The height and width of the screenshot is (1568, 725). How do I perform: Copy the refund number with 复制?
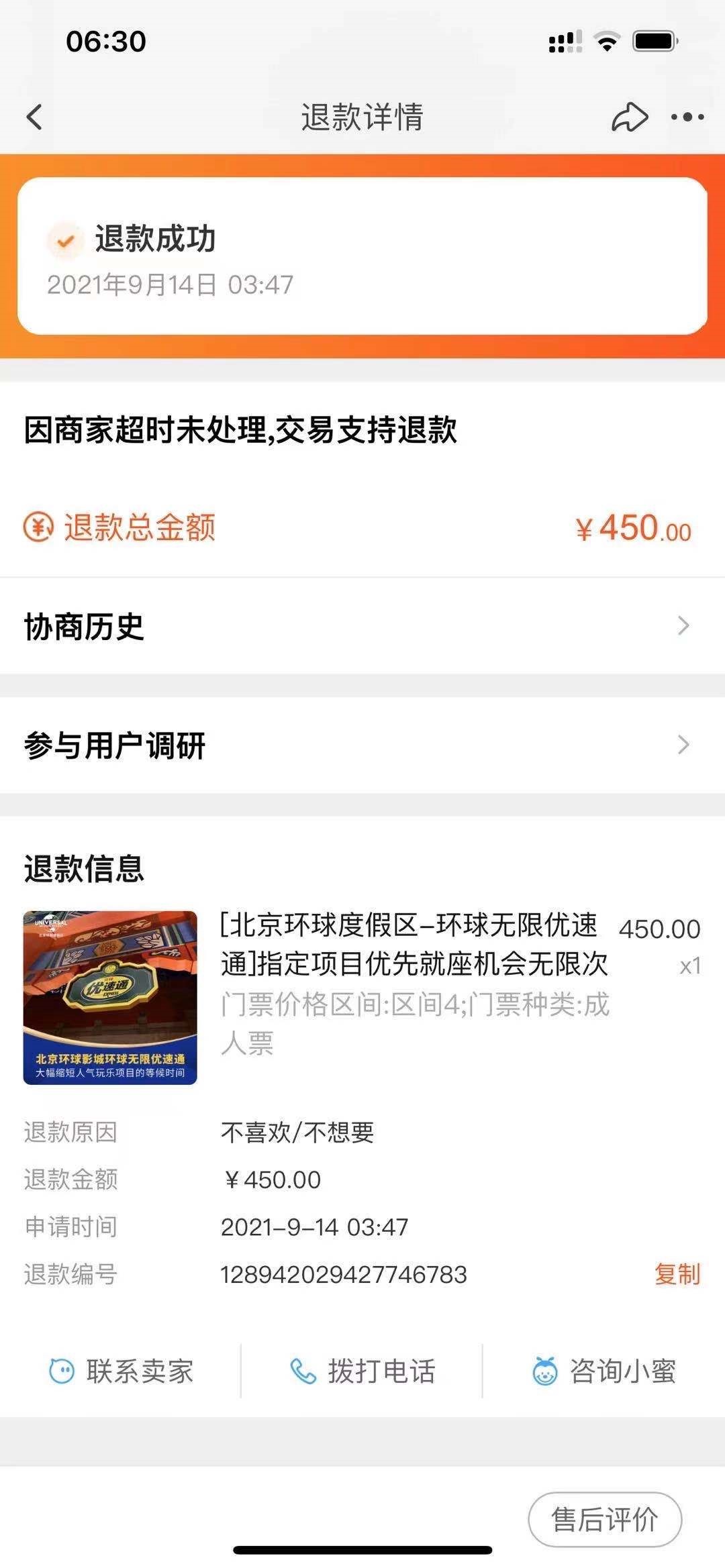(677, 1274)
